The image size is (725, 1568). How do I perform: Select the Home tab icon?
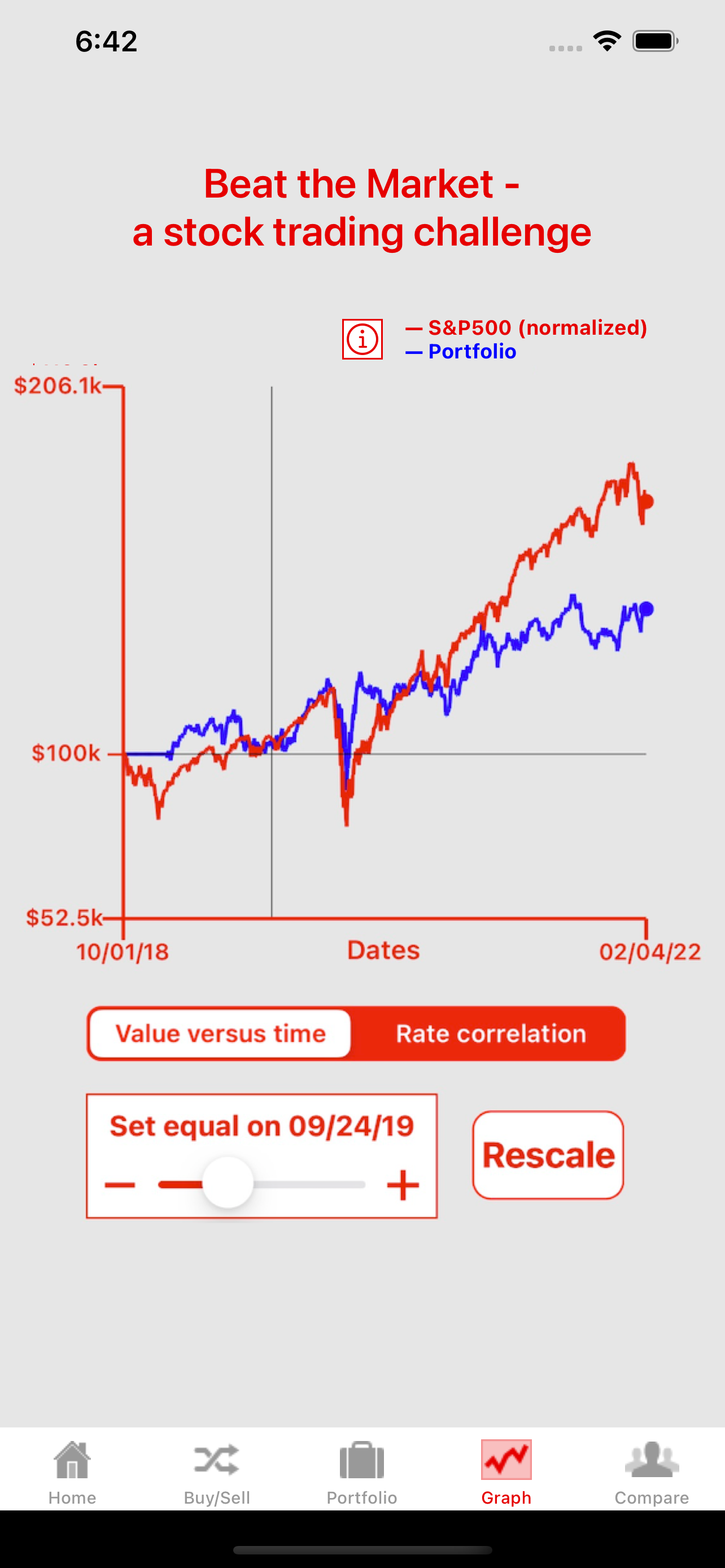coord(72,1461)
